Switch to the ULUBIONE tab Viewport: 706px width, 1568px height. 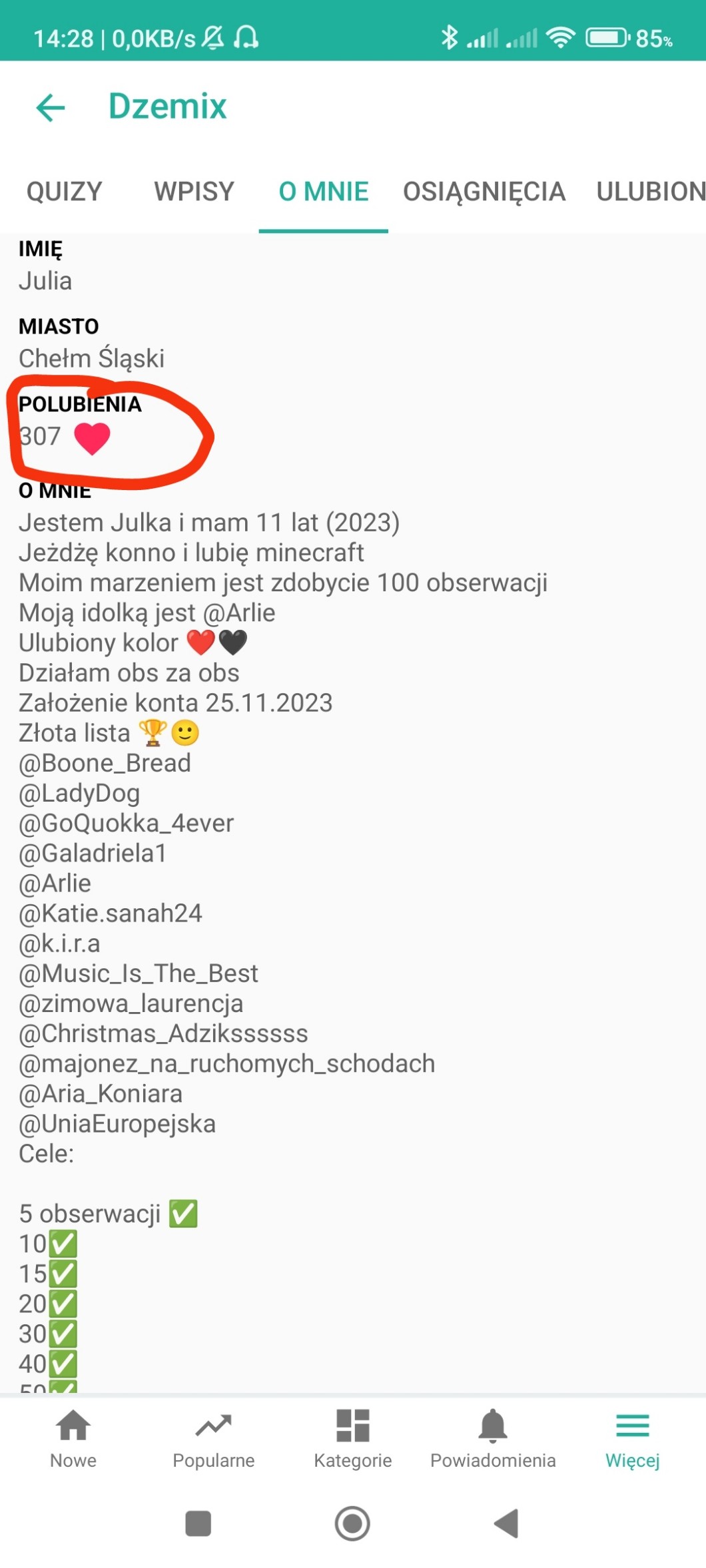[650, 192]
